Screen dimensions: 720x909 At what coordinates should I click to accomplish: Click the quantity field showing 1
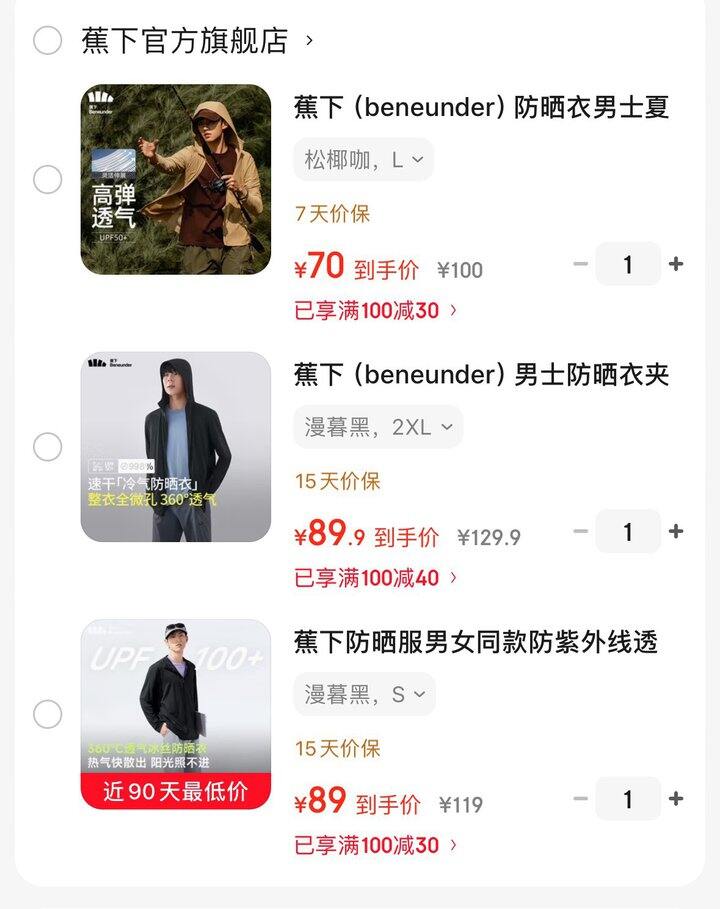click(628, 263)
